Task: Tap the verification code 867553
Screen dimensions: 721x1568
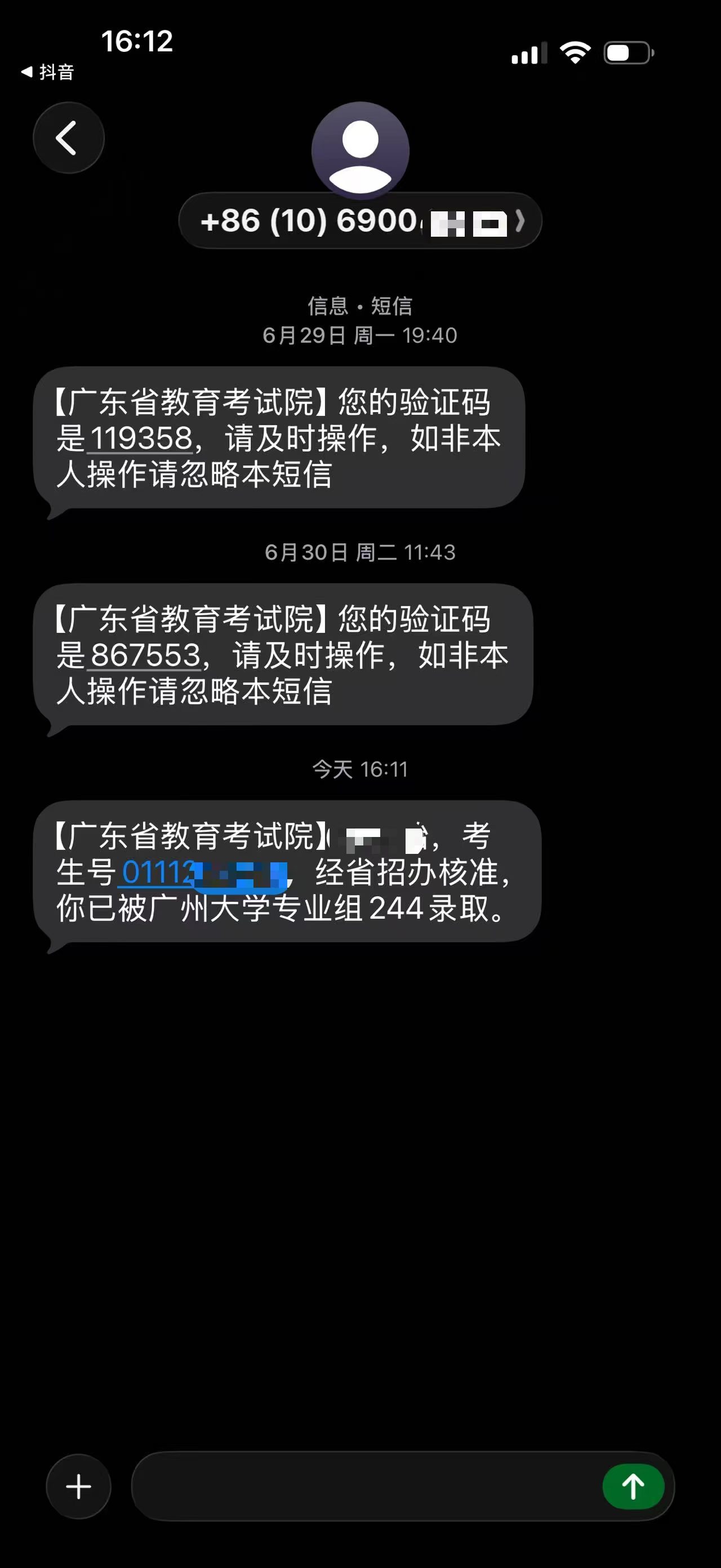Action: click(x=145, y=655)
